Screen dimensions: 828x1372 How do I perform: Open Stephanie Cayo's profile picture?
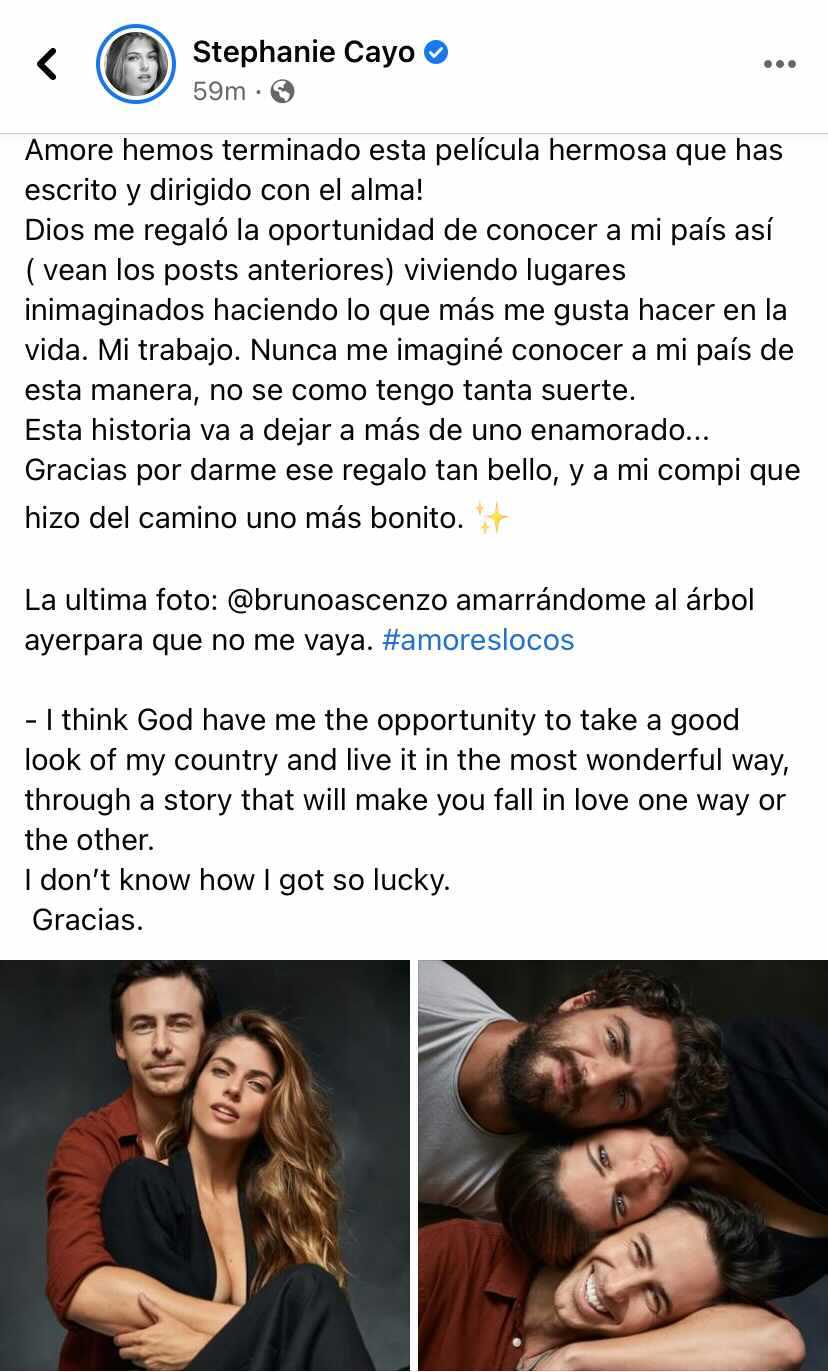(x=135, y=65)
